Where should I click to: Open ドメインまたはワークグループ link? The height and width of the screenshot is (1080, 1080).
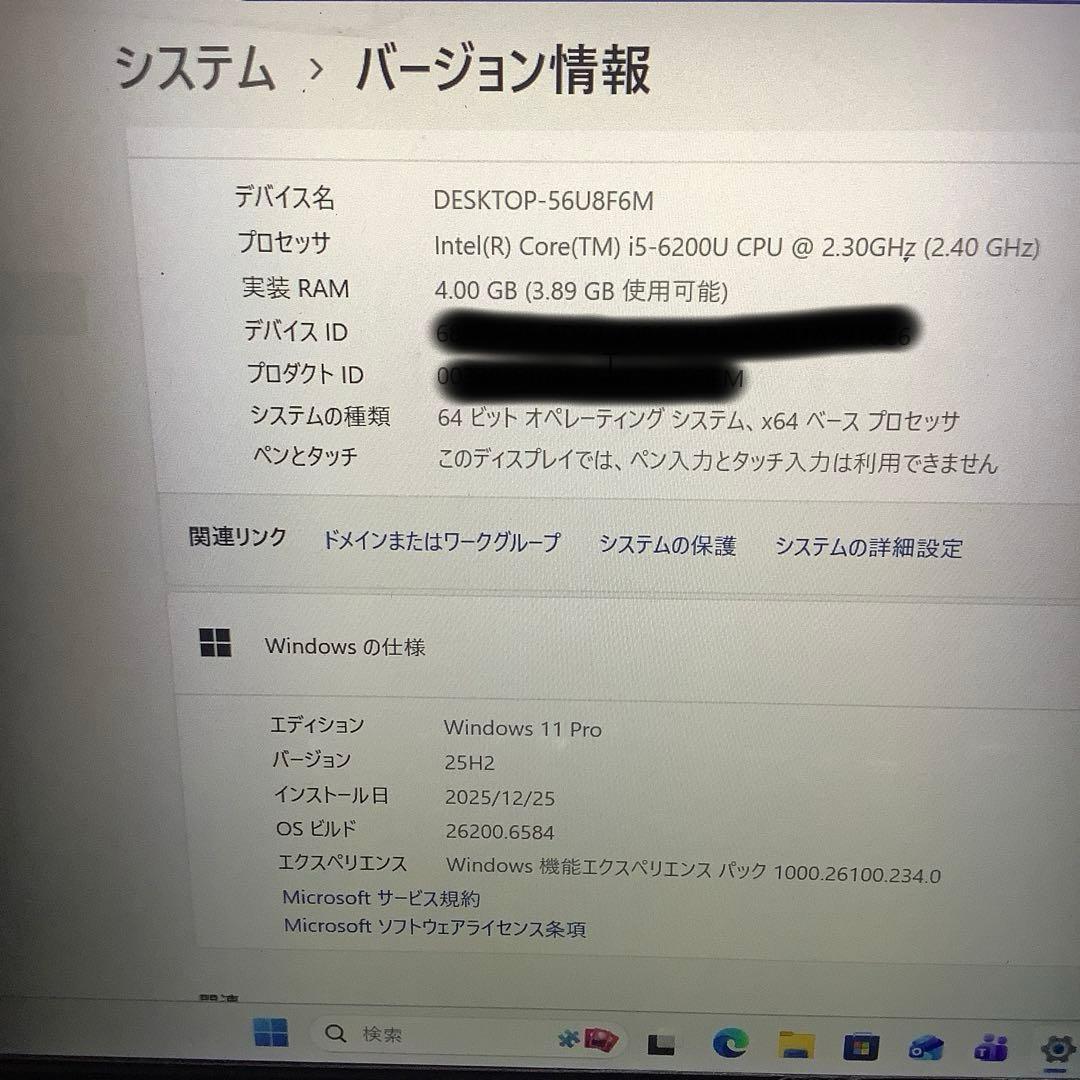441,542
